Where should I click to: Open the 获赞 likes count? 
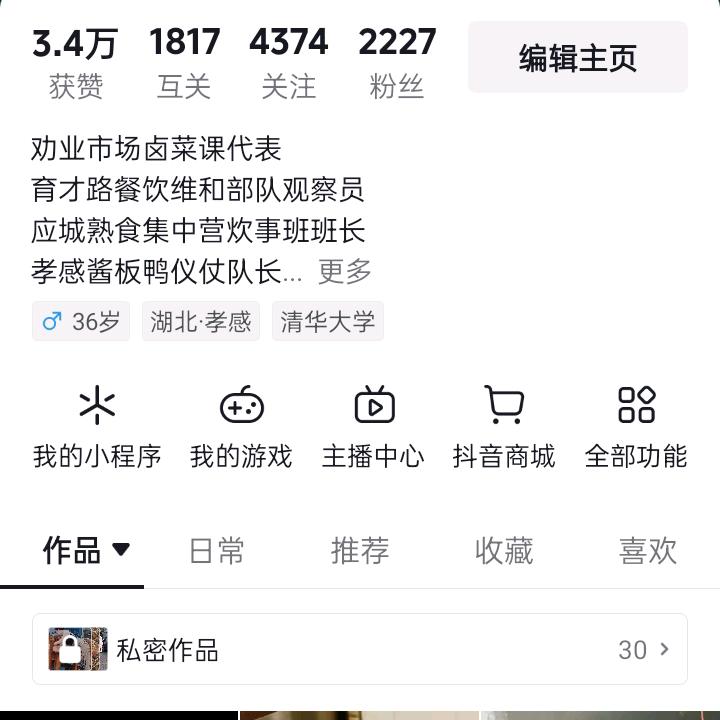[75, 62]
